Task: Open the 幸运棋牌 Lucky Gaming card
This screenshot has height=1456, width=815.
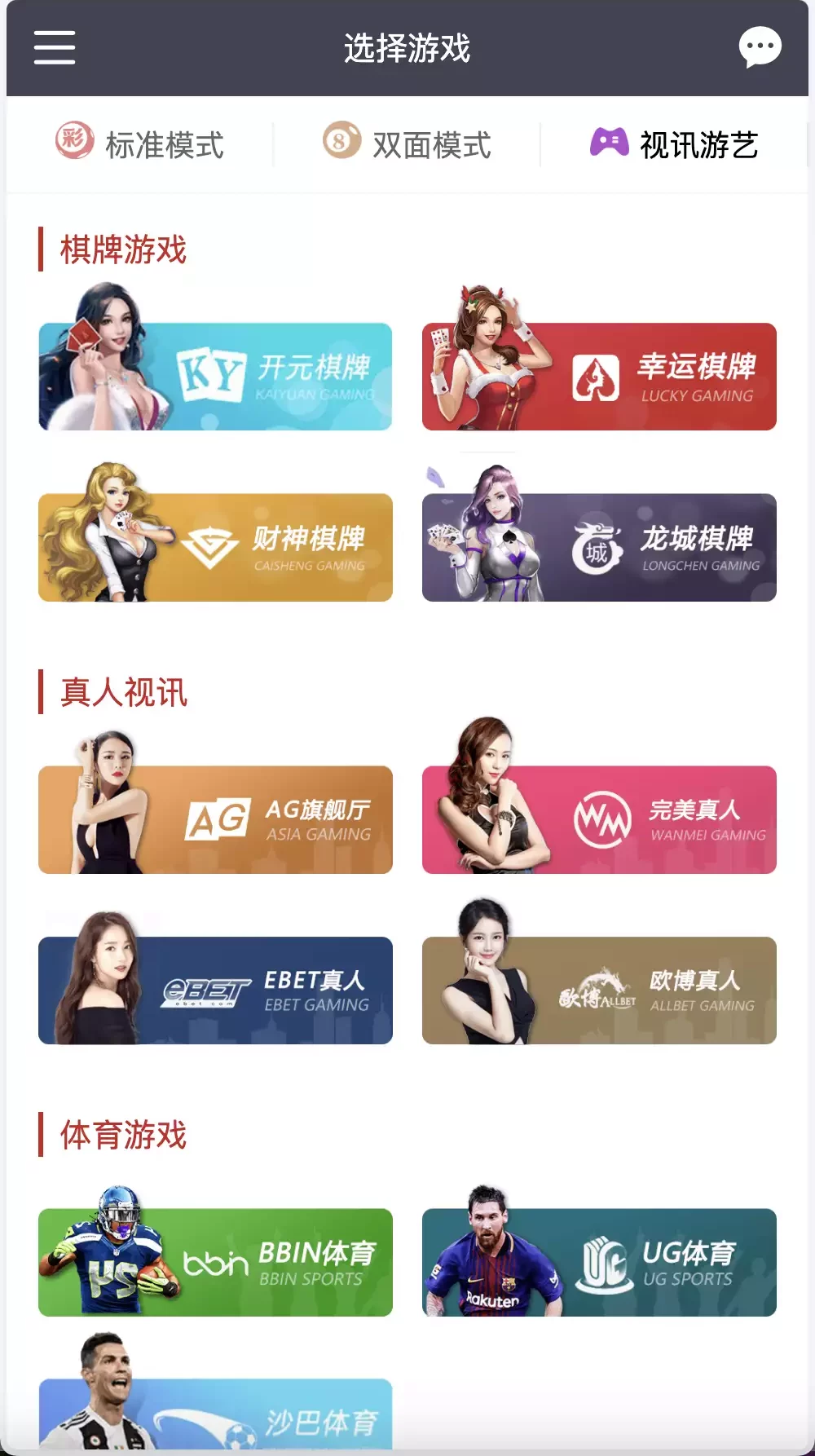Action: click(x=599, y=377)
